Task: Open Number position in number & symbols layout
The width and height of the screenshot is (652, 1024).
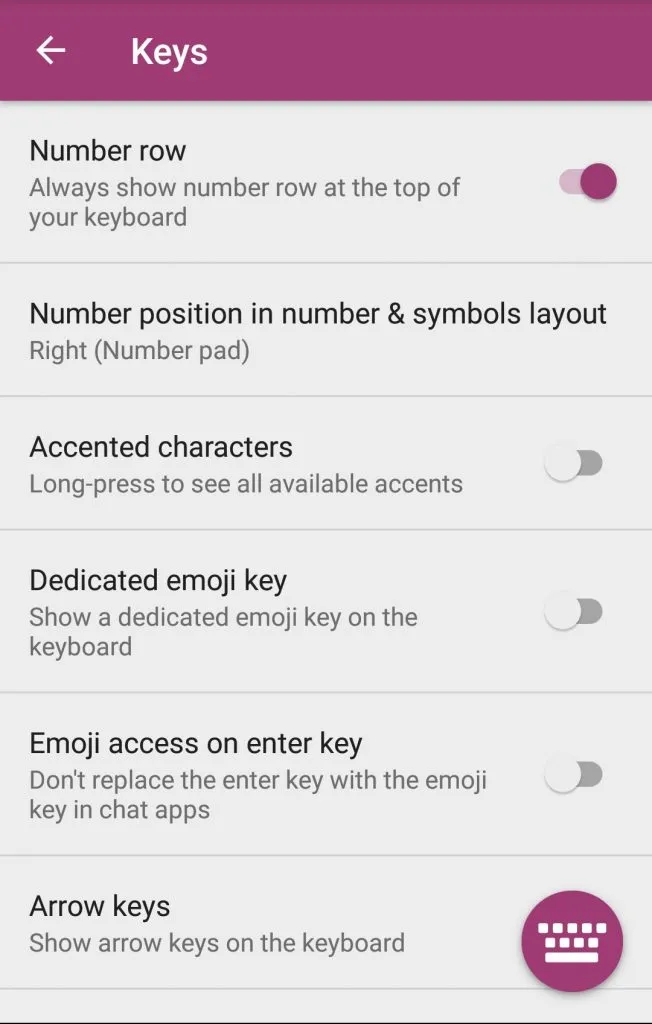Action: (x=318, y=330)
